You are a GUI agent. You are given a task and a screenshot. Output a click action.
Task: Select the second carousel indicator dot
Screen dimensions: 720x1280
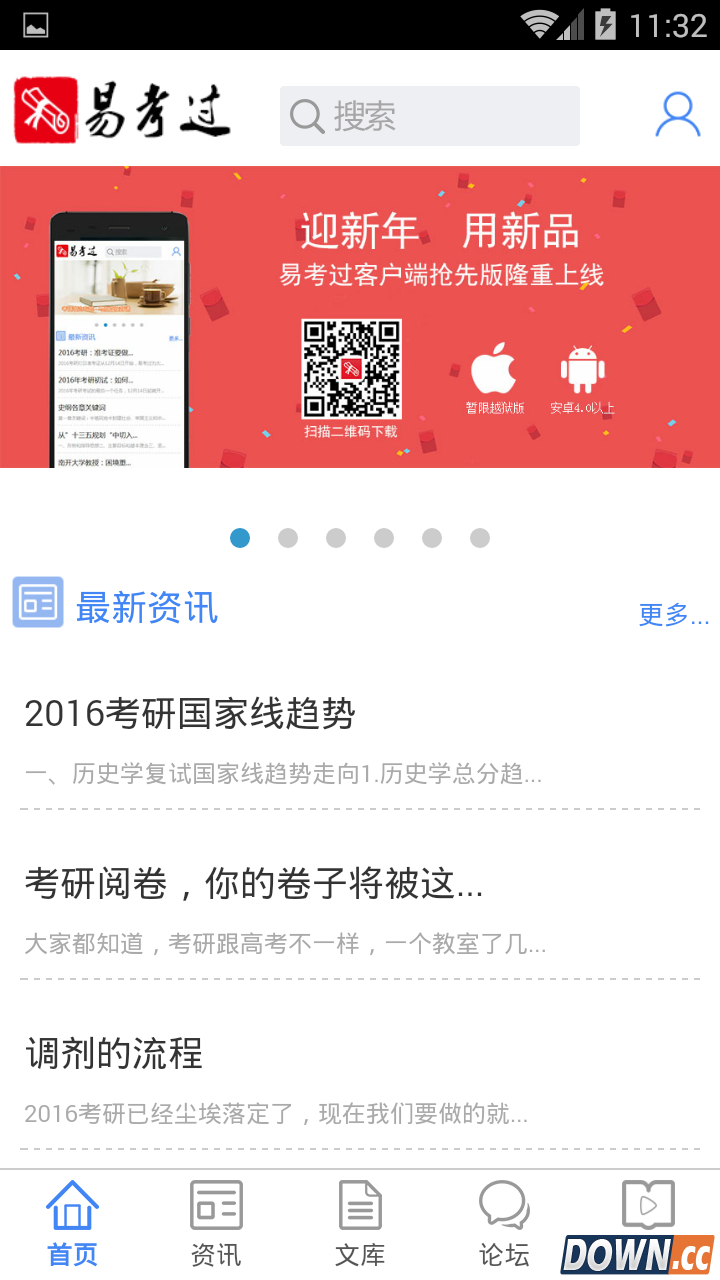tap(288, 538)
